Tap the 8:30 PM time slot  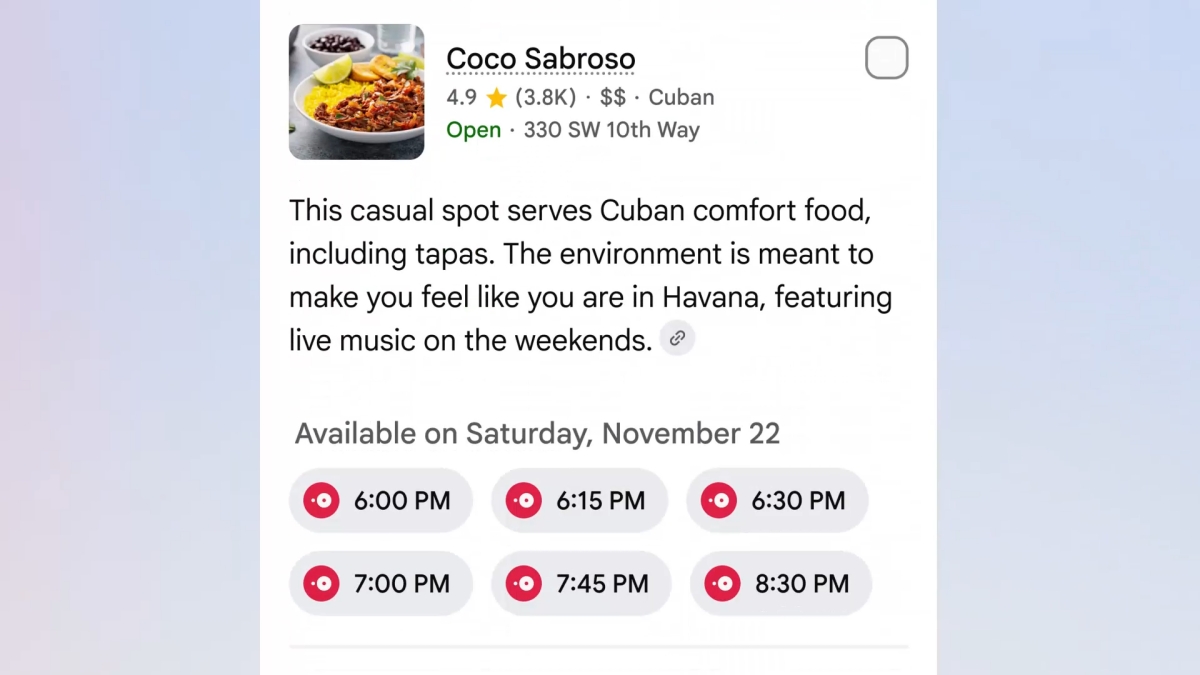point(780,583)
